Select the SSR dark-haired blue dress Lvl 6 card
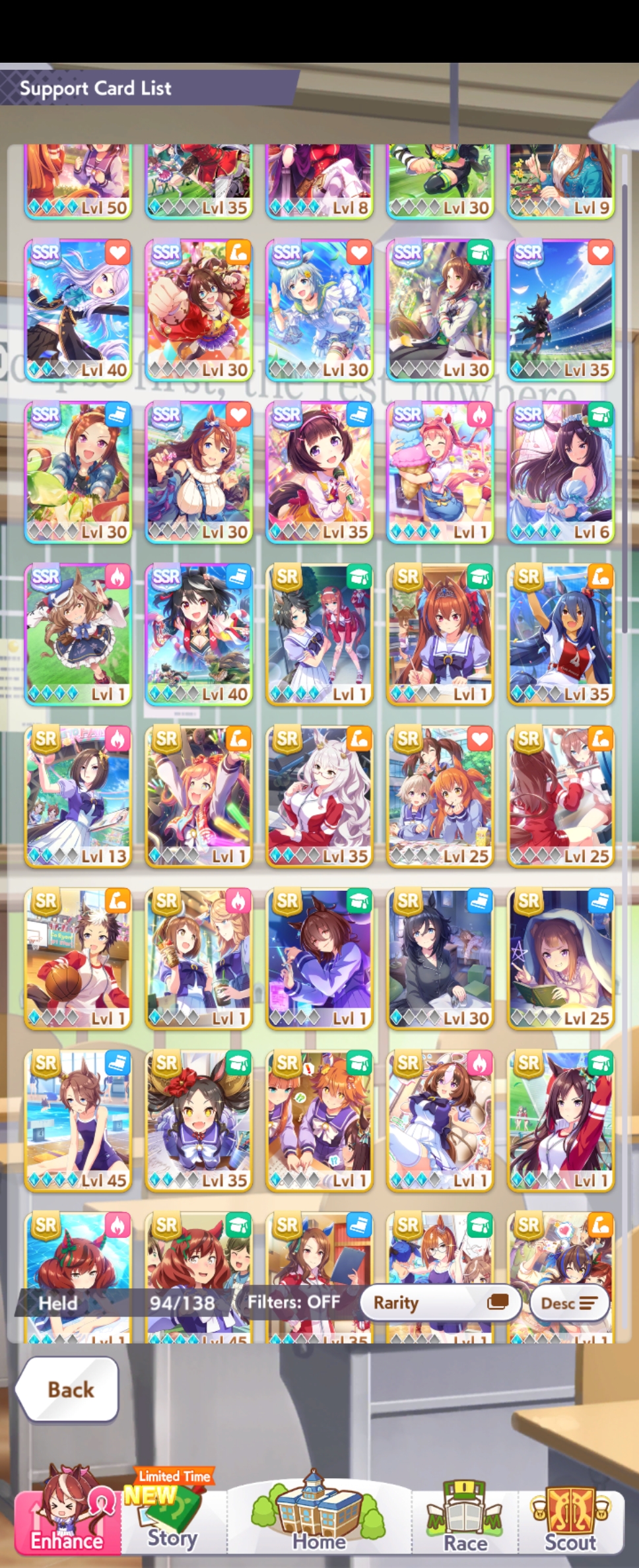Screen dimensions: 639x1568 (560, 473)
